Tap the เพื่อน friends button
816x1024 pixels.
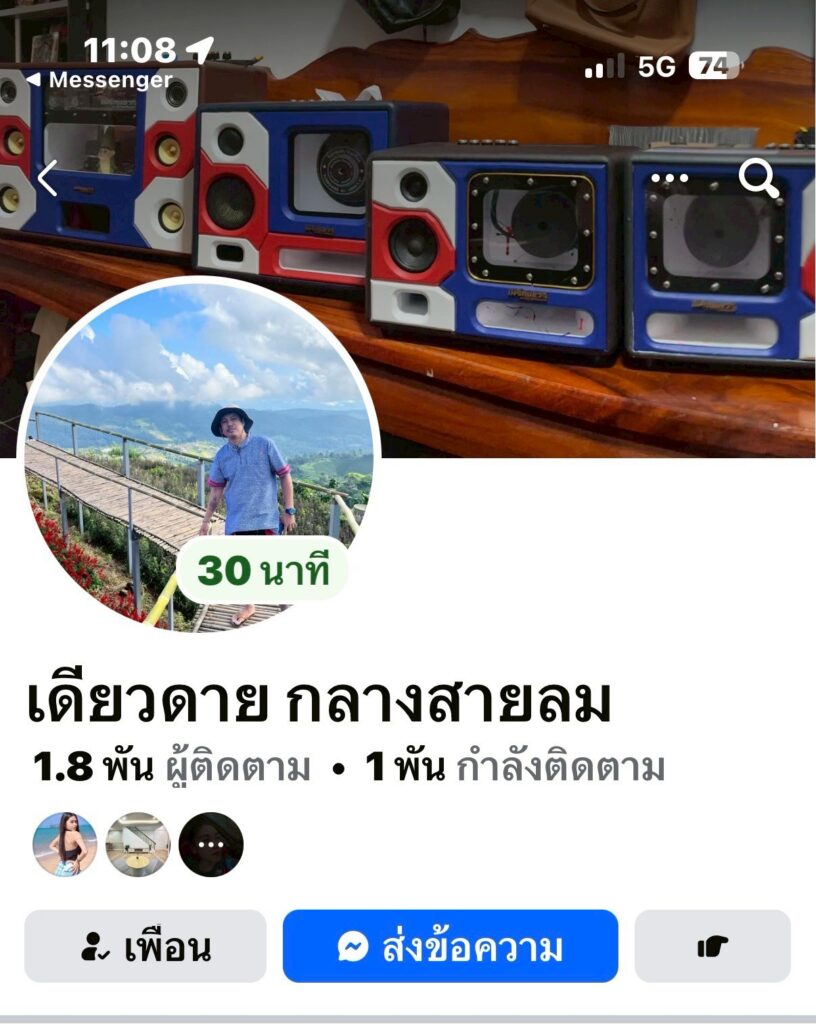[x=146, y=946]
